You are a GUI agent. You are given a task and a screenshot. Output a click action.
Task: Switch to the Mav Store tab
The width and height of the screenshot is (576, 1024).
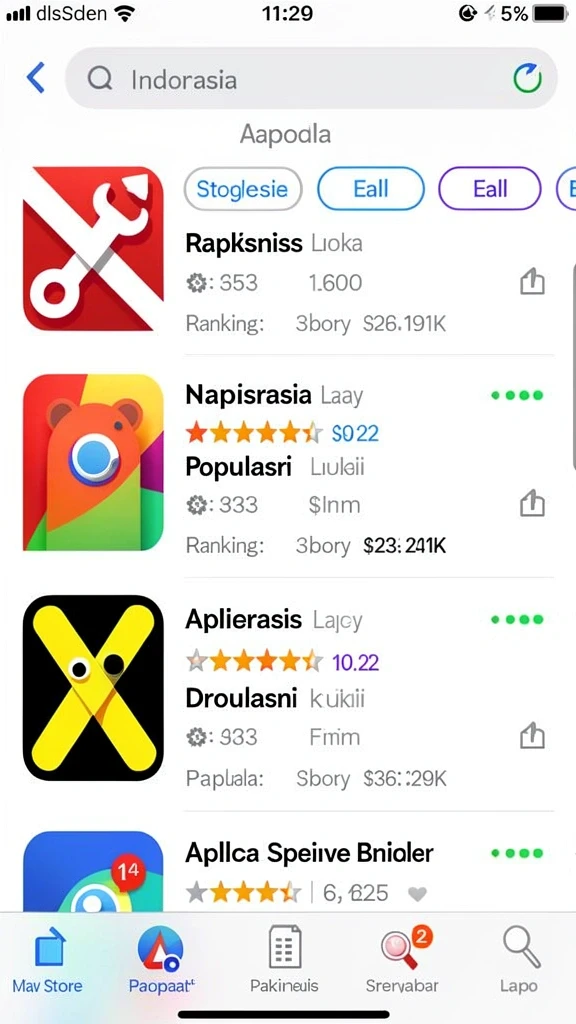[x=48, y=960]
